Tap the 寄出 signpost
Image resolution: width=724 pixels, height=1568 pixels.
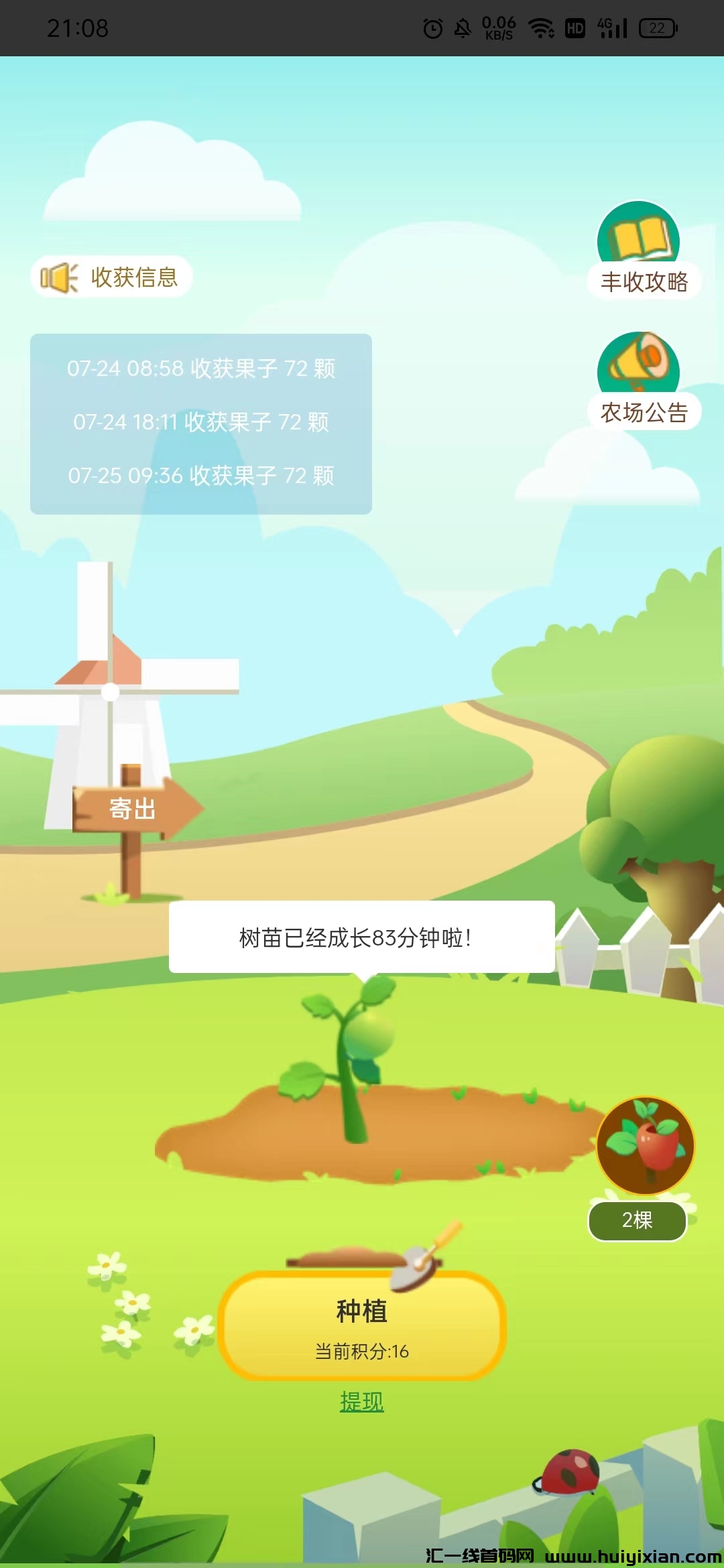[x=134, y=809]
